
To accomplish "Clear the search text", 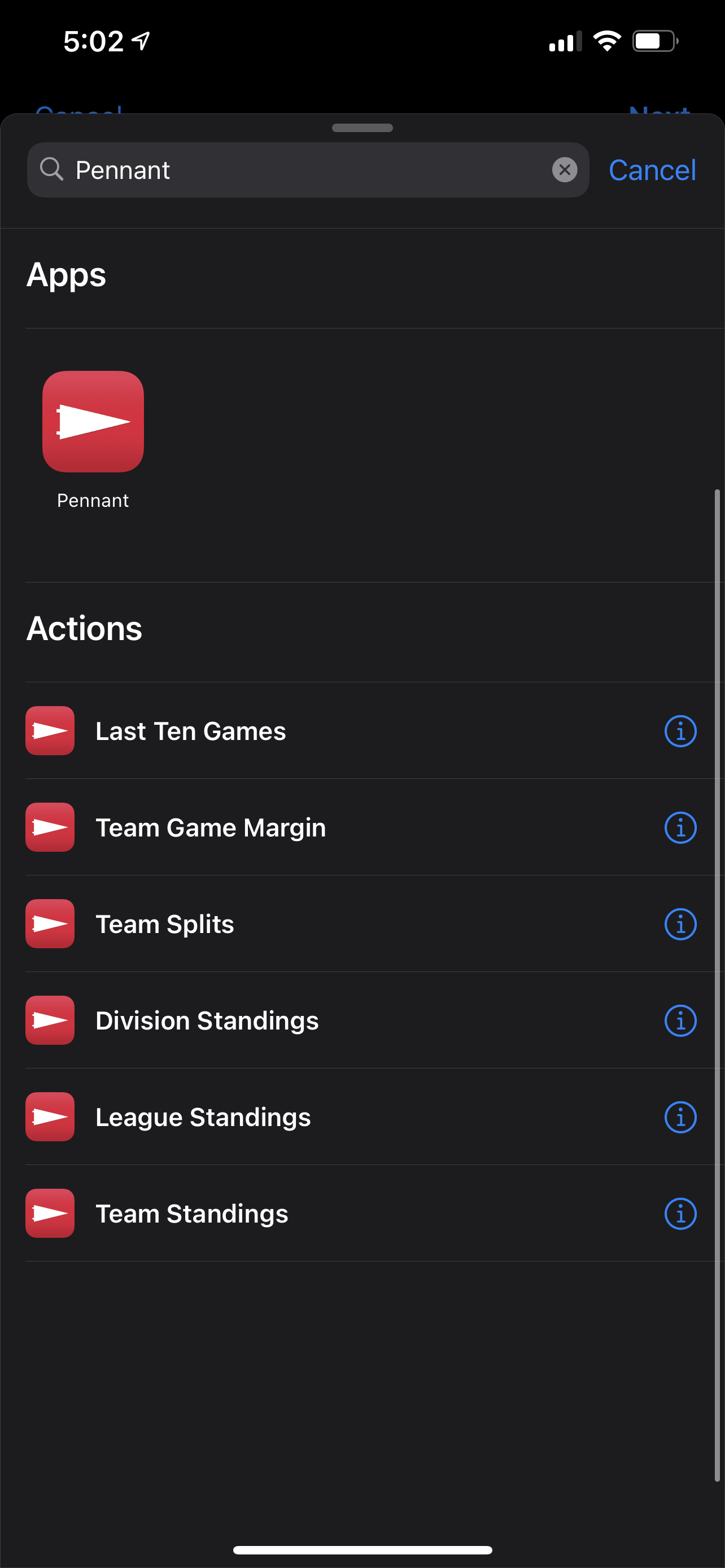I will click(x=564, y=170).
